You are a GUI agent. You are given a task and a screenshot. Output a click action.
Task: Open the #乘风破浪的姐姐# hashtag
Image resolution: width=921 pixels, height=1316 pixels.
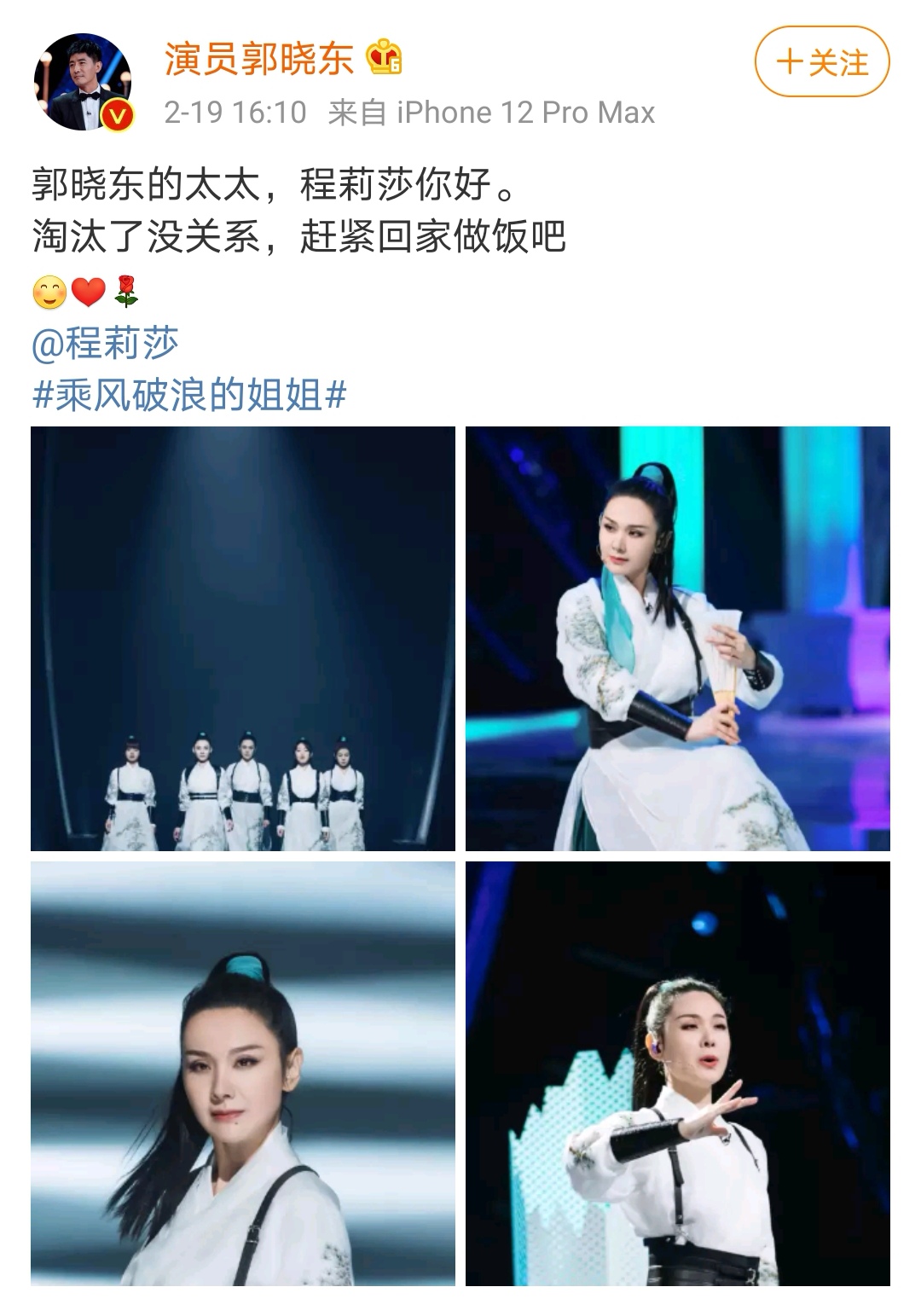(188, 392)
